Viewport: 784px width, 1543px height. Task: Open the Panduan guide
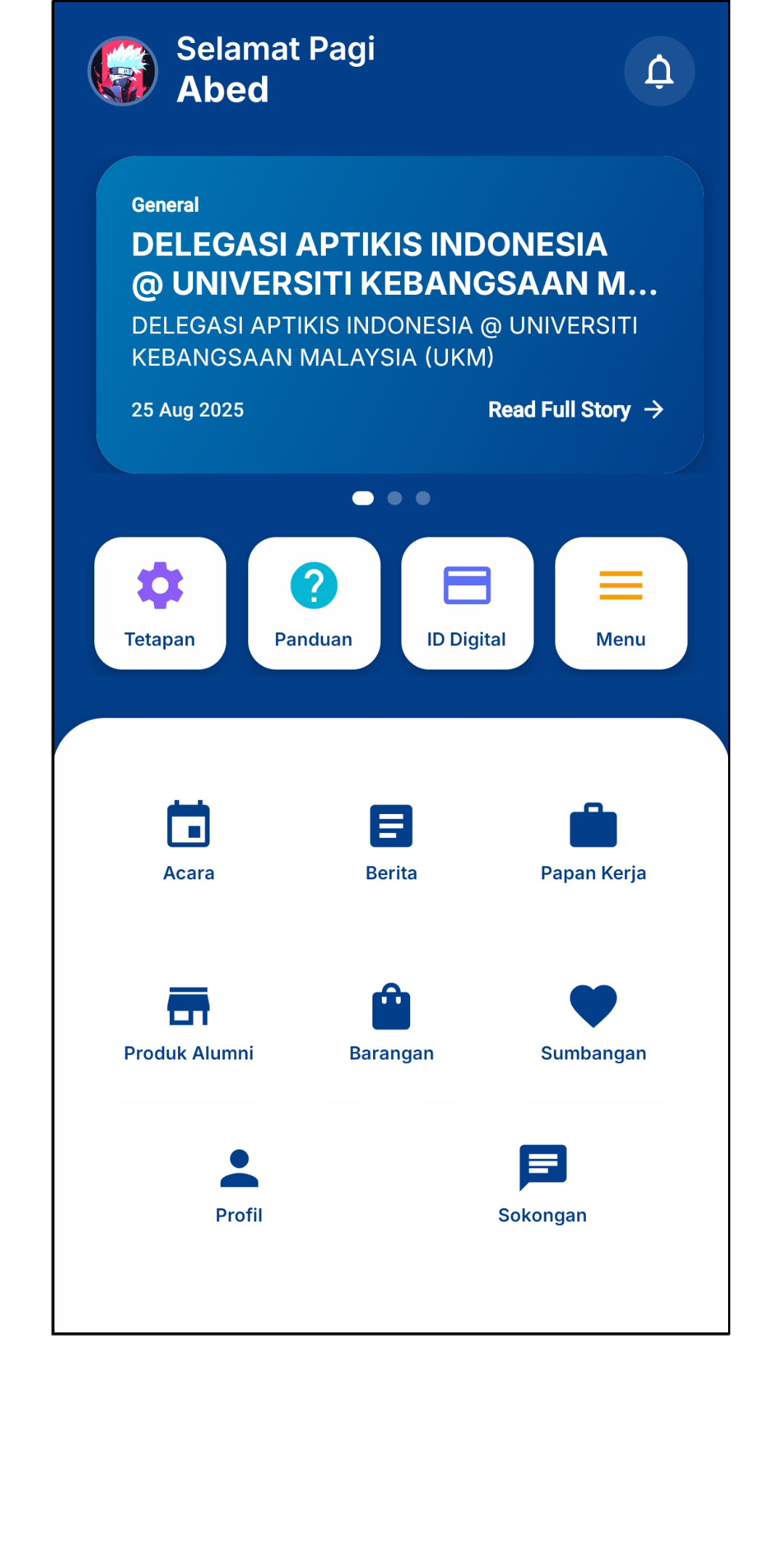pos(314,603)
